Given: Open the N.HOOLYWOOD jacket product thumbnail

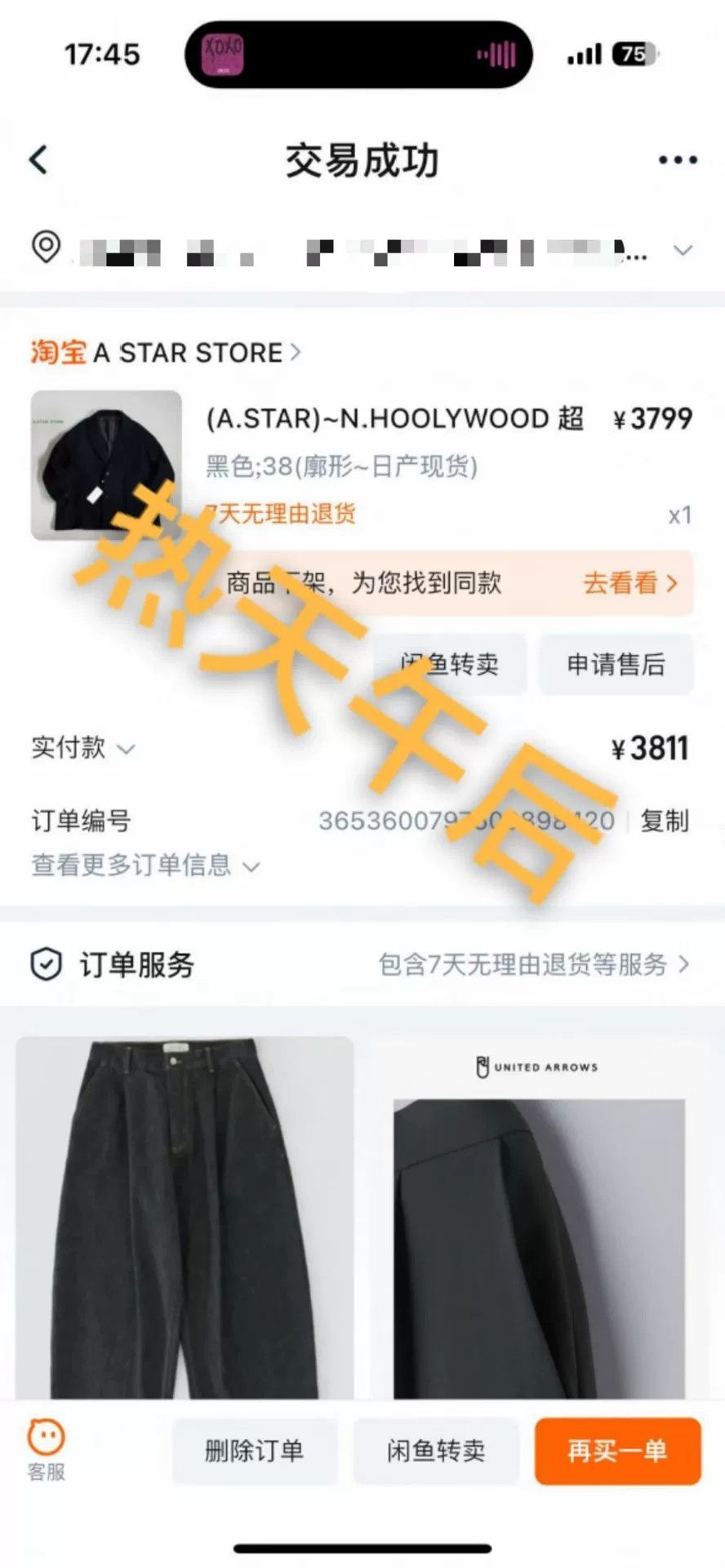Looking at the screenshot, I should pos(106,465).
